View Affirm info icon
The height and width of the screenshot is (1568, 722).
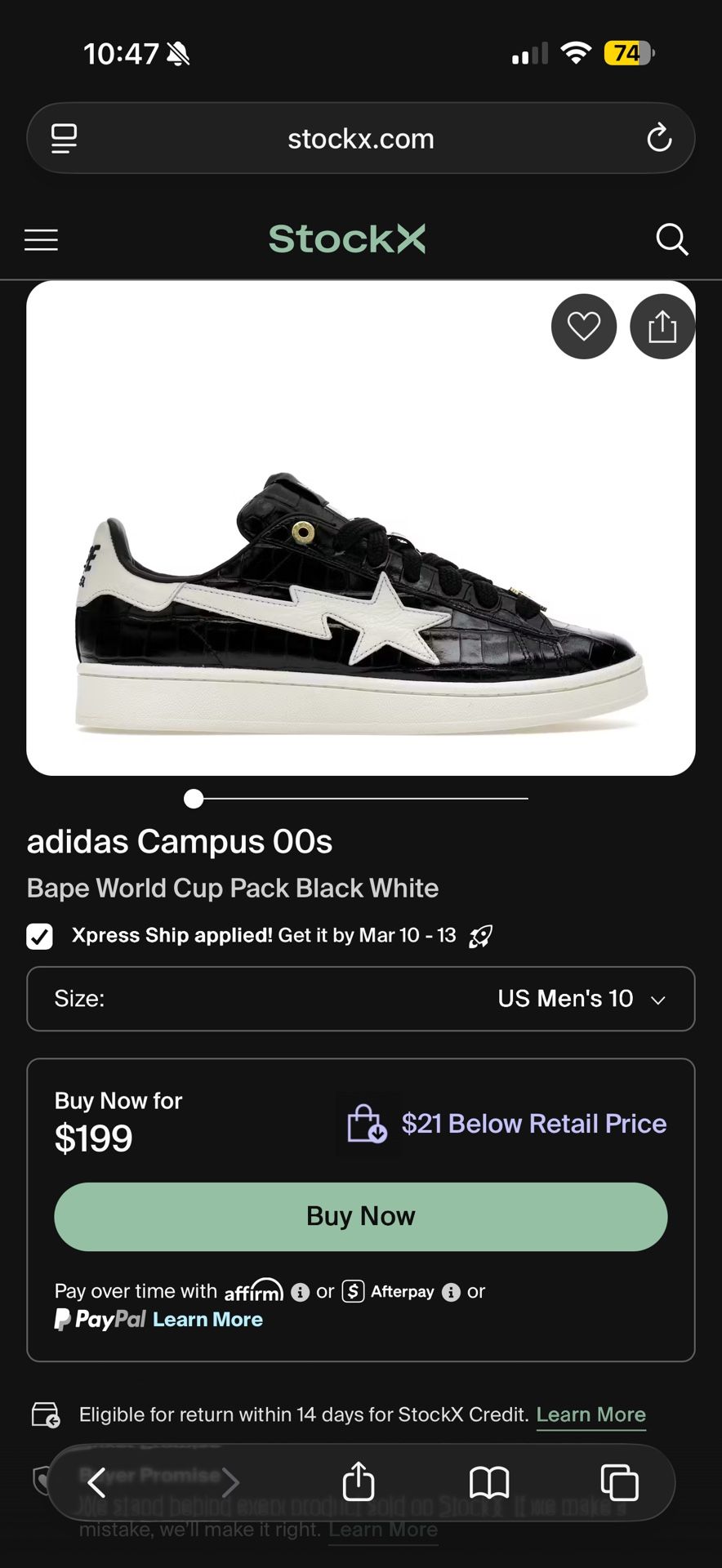[301, 1292]
